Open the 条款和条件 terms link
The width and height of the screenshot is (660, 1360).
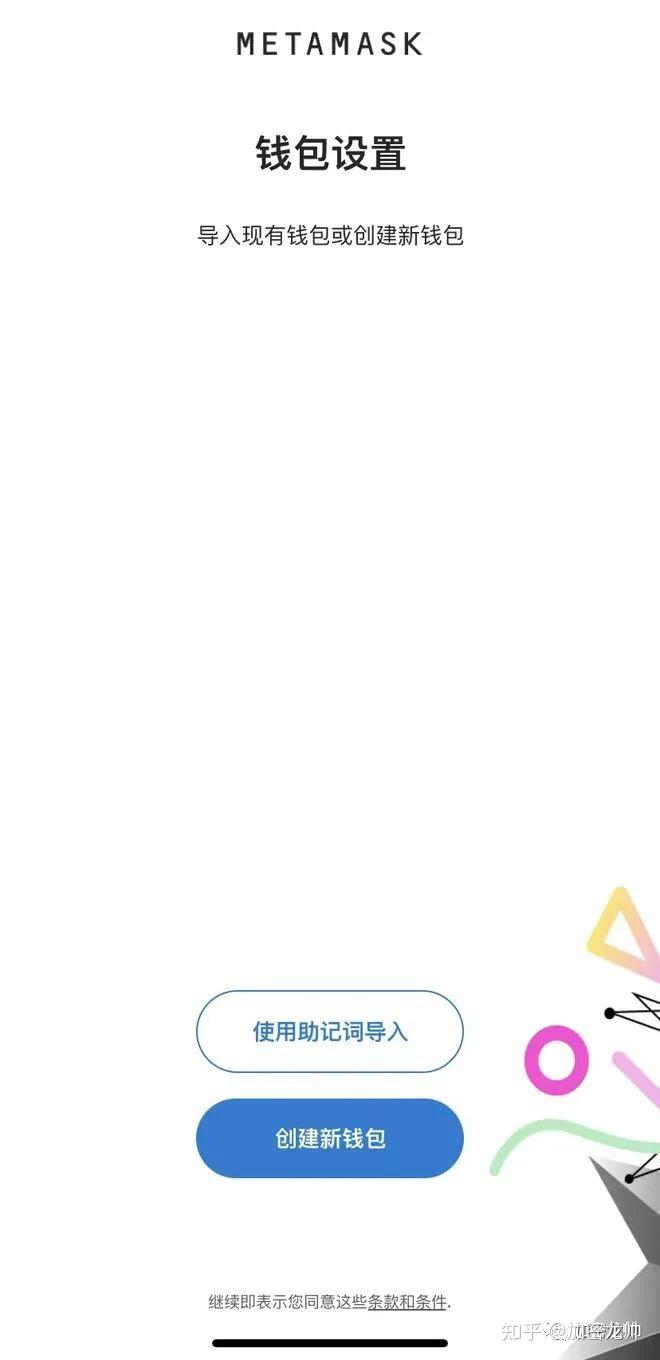[407, 1302]
